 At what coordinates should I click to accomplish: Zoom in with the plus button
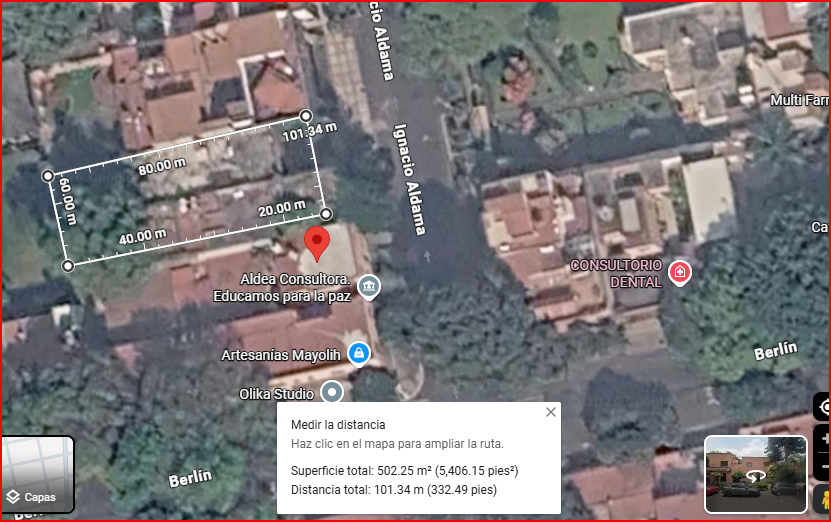tap(825, 438)
